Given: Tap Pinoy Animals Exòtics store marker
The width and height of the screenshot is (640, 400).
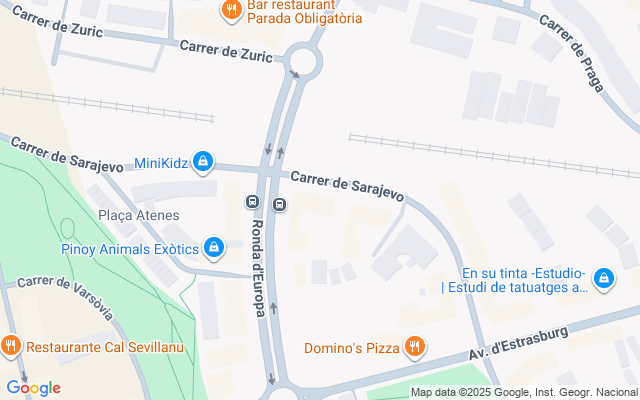Looking at the screenshot, I should (x=213, y=247).
